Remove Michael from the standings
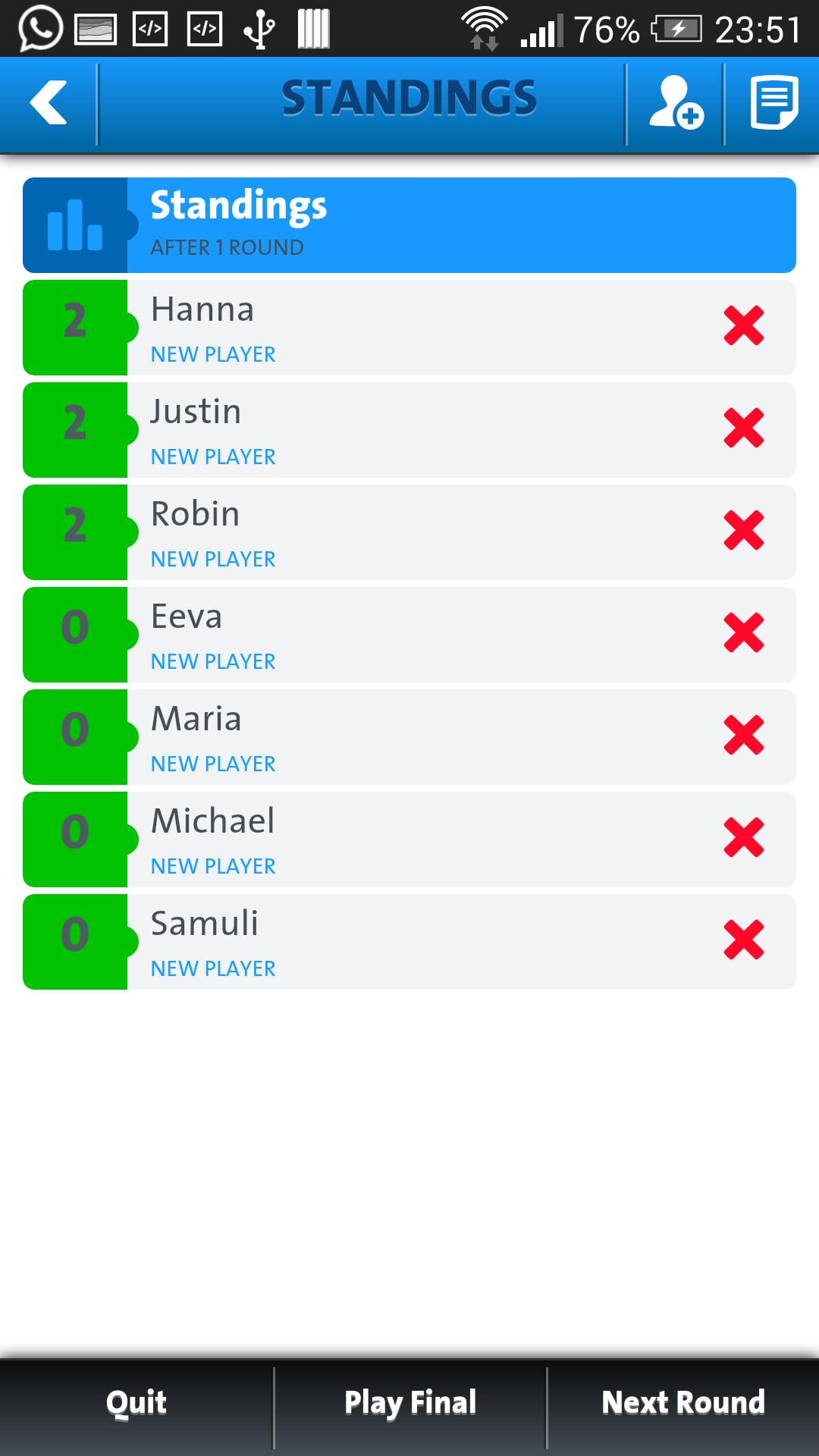Image resolution: width=819 pixels, height=1456 pixels. (x=743, y=838)
